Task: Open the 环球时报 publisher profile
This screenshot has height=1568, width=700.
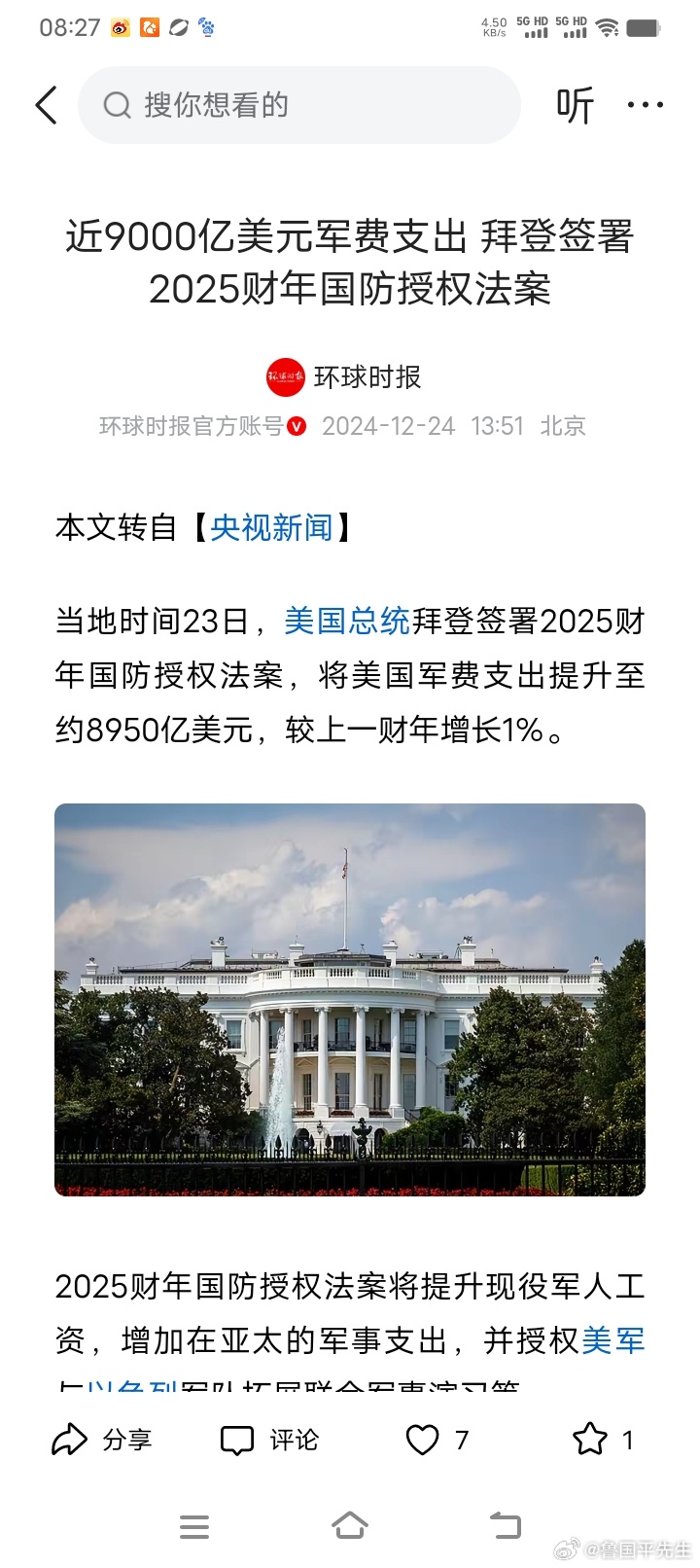Action: (x=344, y=377)
